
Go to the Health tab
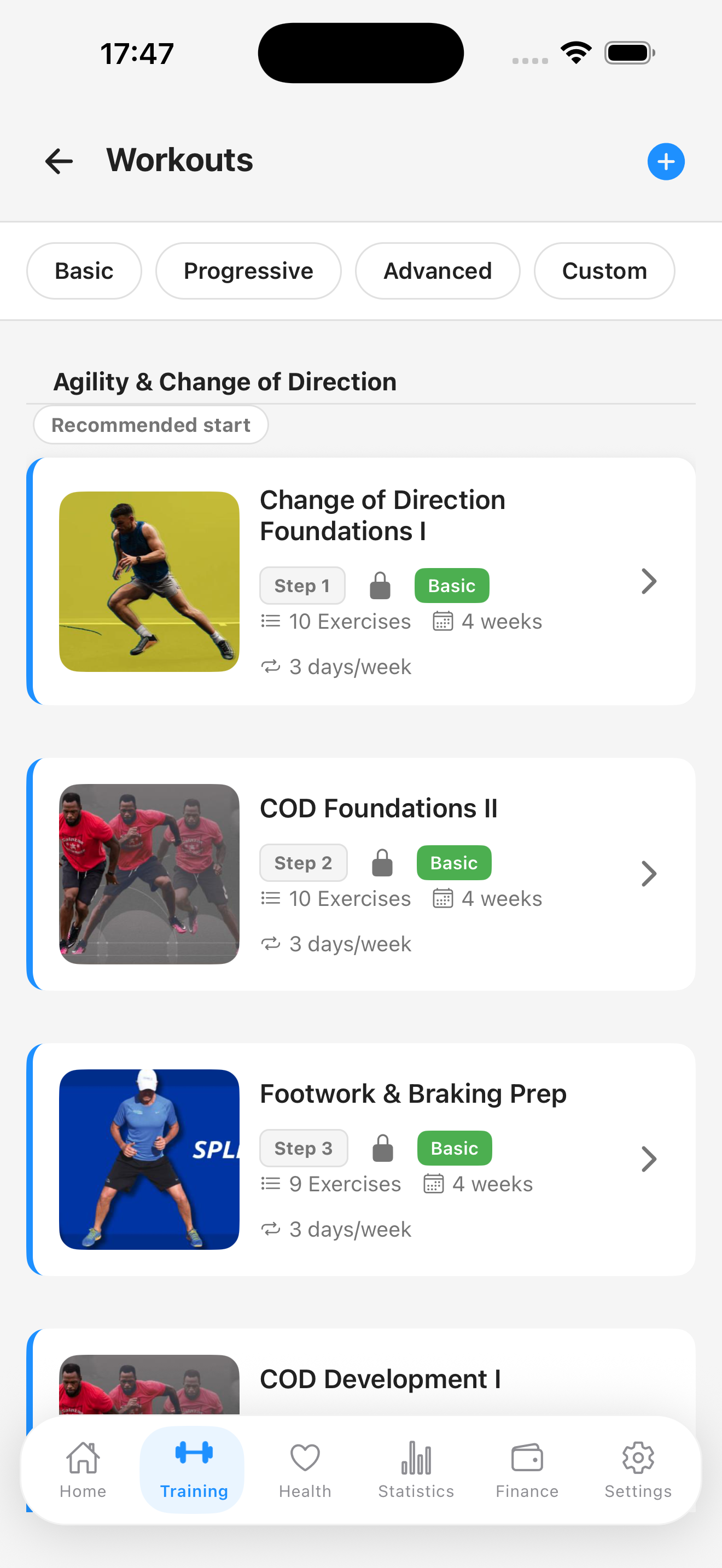click(305, 1470)
